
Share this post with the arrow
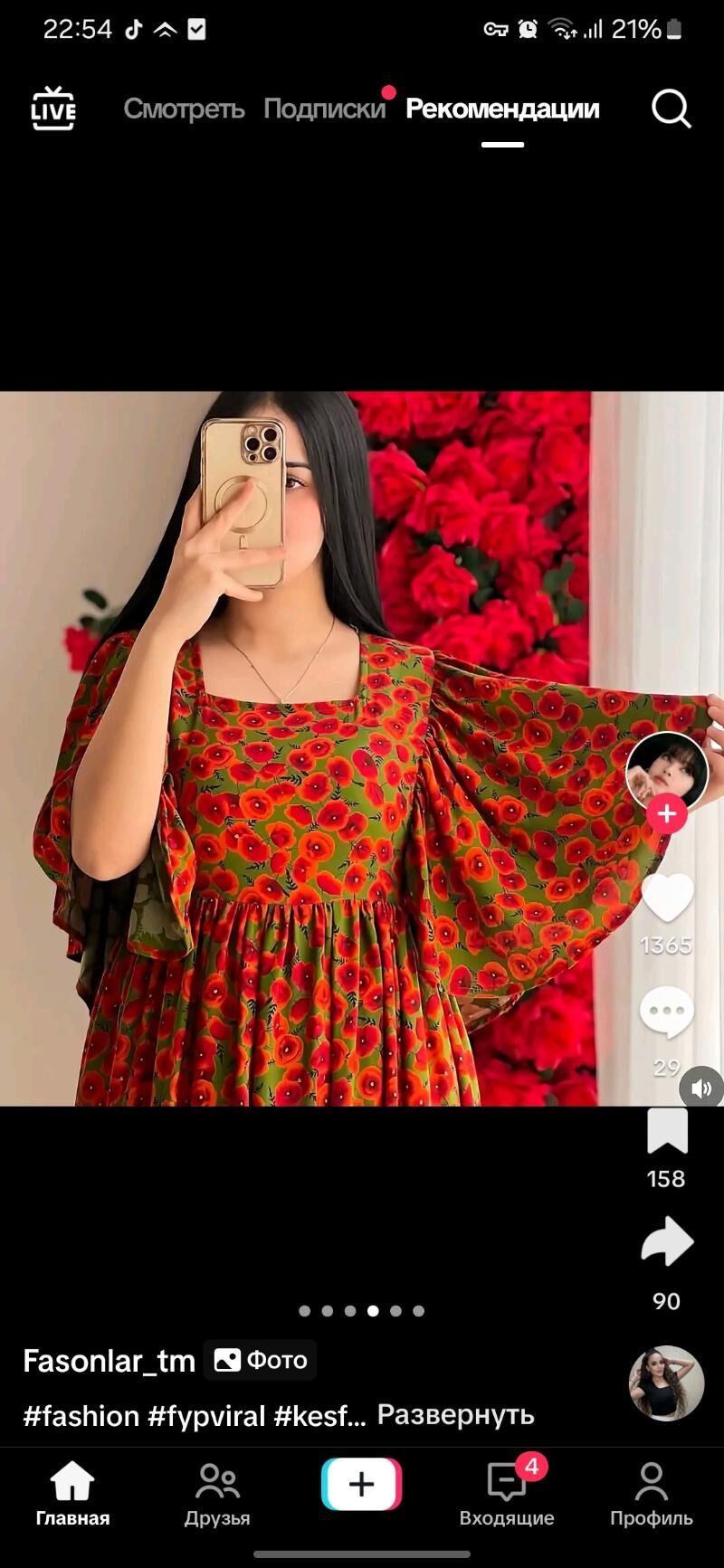[667, 1241]
